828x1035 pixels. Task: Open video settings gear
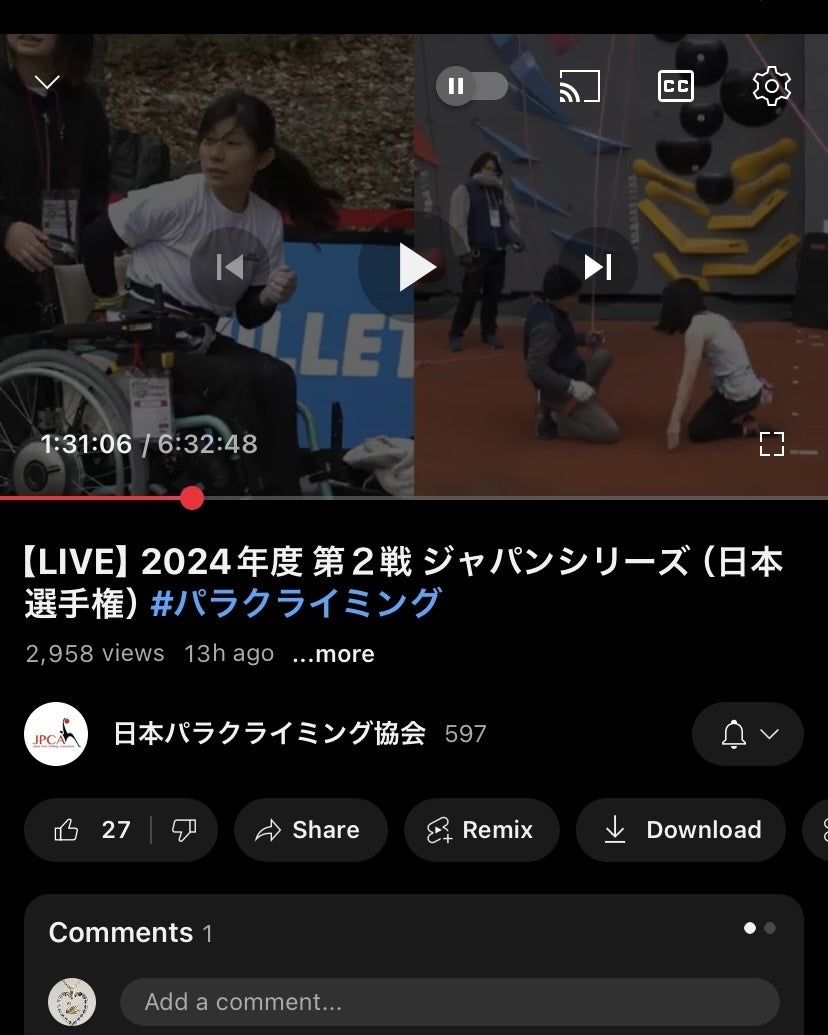[x=771, y=87]
